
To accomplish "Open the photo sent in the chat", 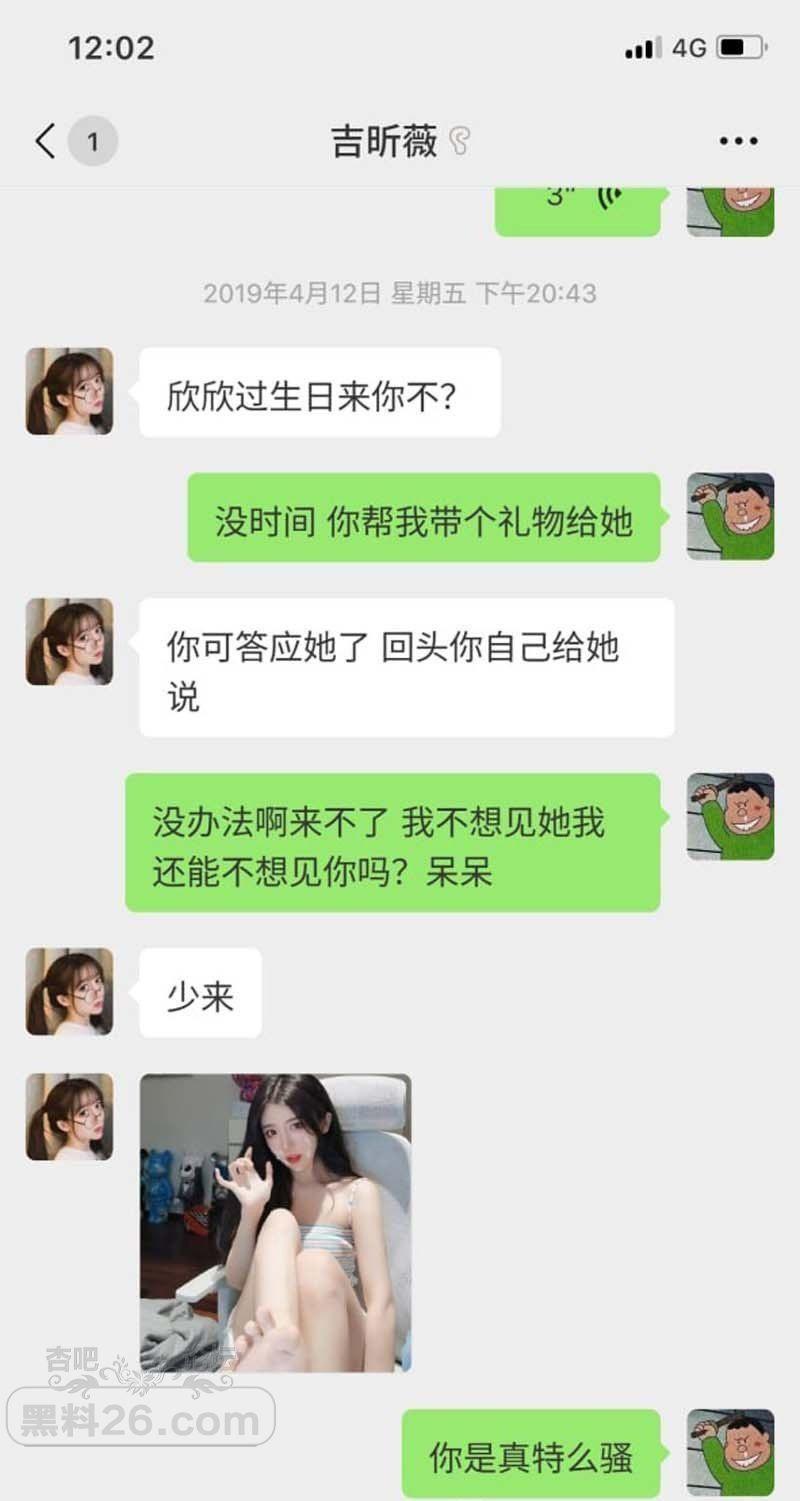I will (x=275, y=1222).
